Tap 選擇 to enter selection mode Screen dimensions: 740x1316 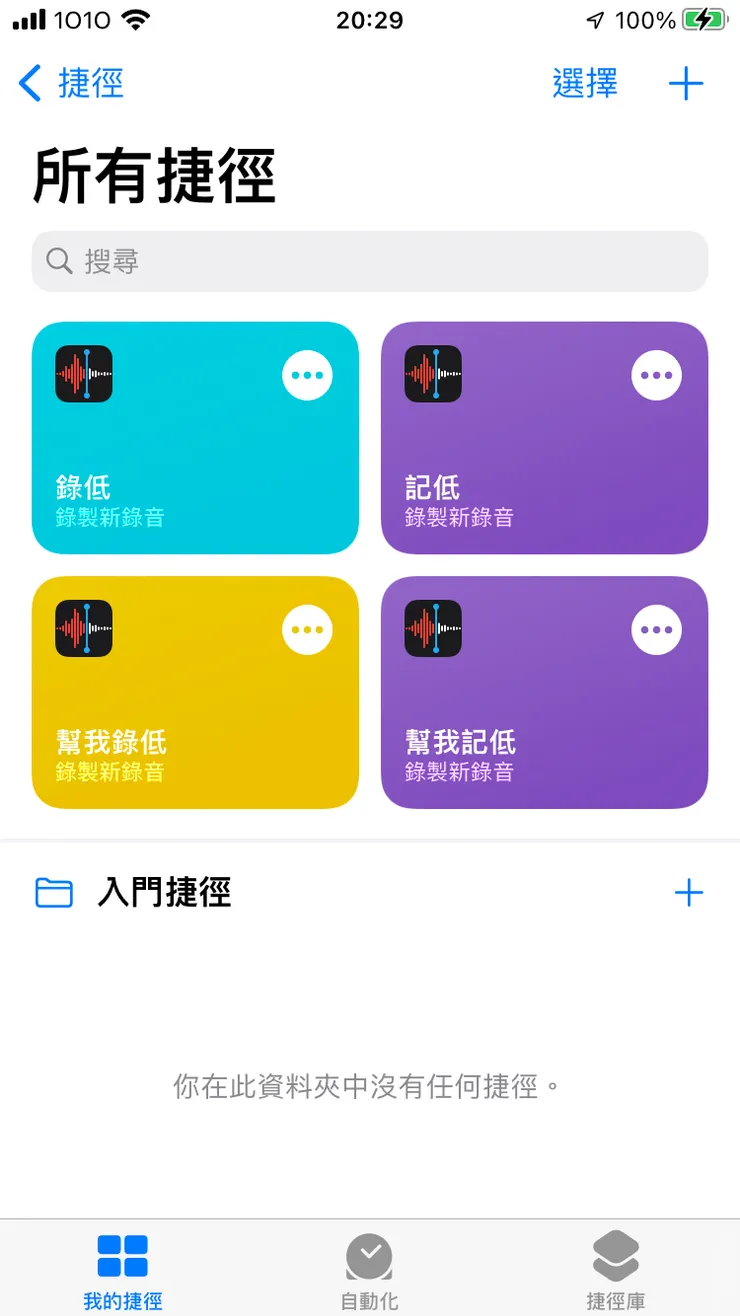coord(585,84)
